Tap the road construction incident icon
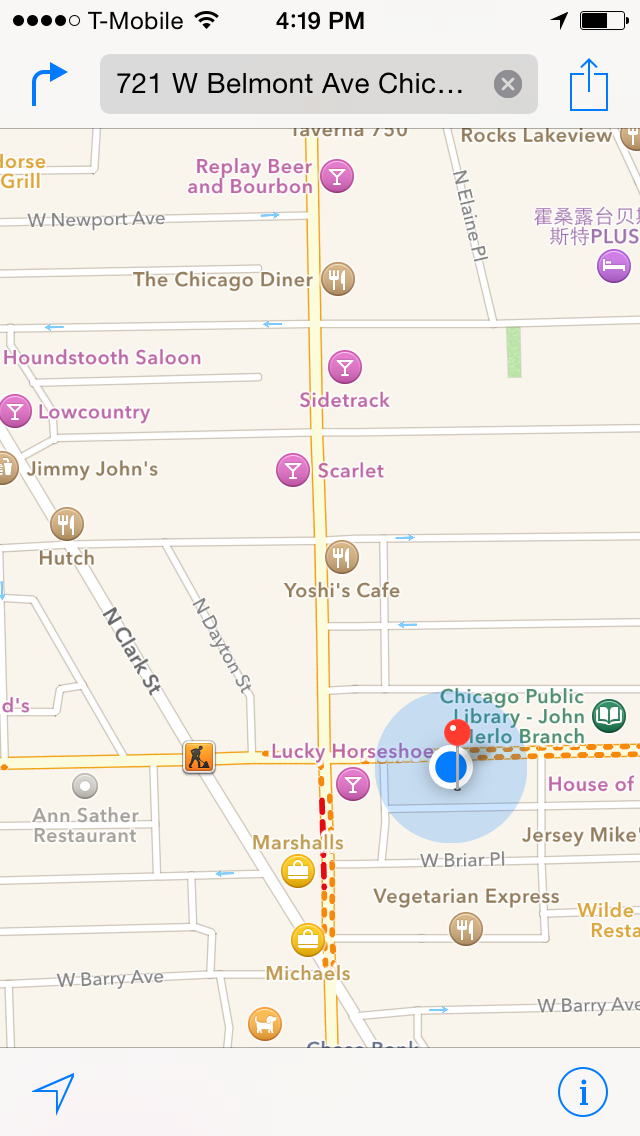 (x=199, y=756)
